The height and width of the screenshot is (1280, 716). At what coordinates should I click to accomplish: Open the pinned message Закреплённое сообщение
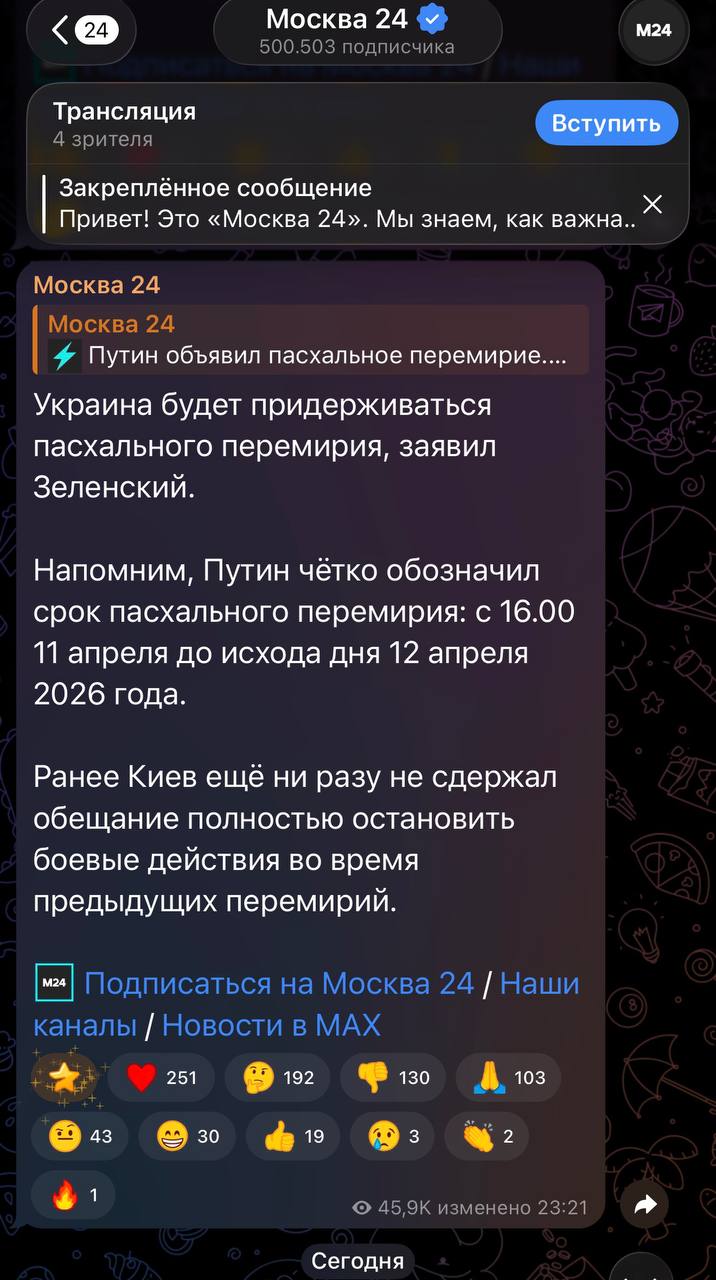340,204
